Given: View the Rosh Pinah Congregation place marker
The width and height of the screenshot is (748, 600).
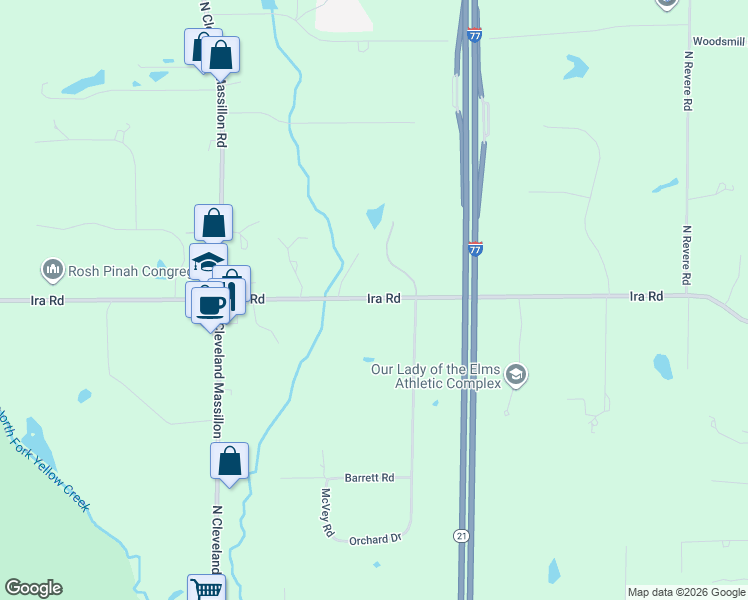Looking at the screenshot, I should (x=51, y=269).
